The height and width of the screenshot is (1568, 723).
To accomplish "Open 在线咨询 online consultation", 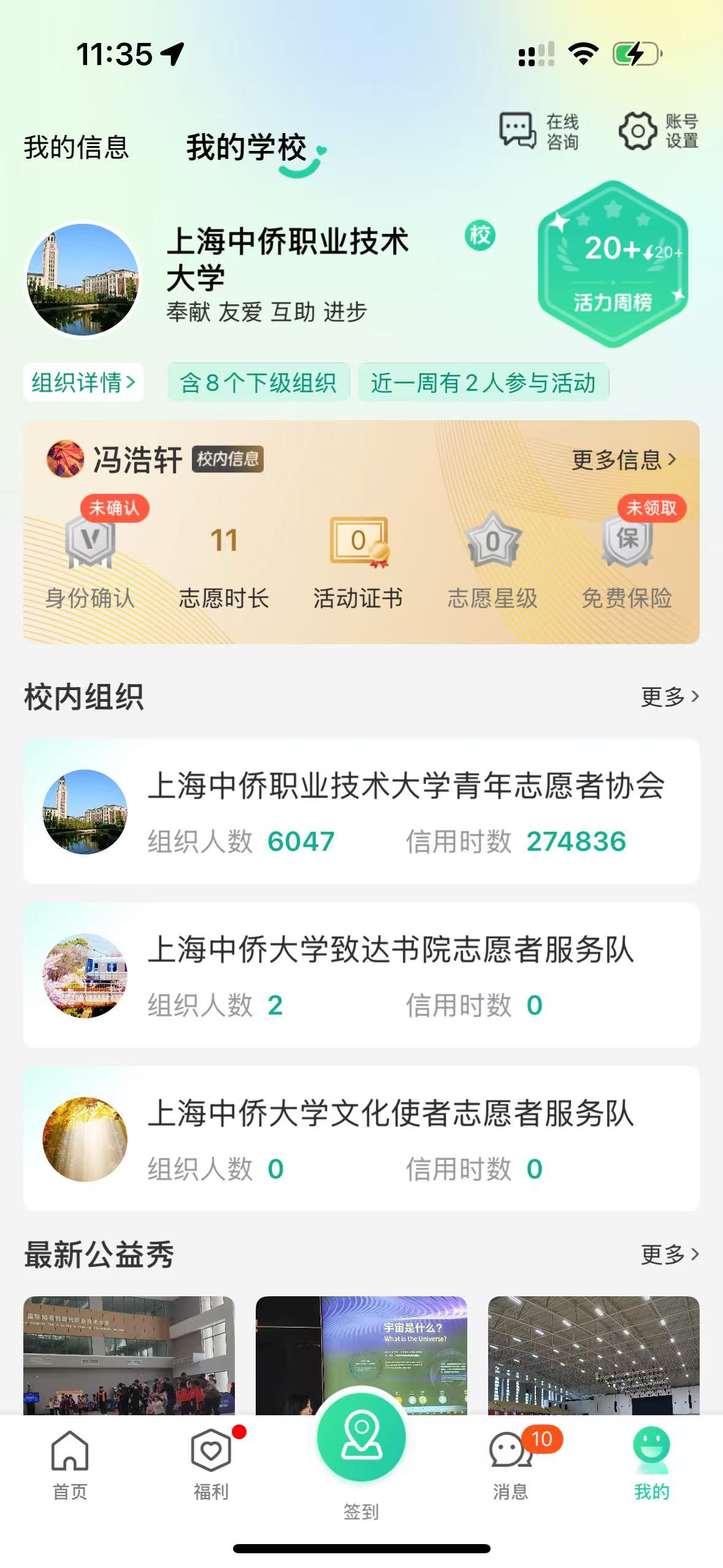I will (x=539, y=131).
